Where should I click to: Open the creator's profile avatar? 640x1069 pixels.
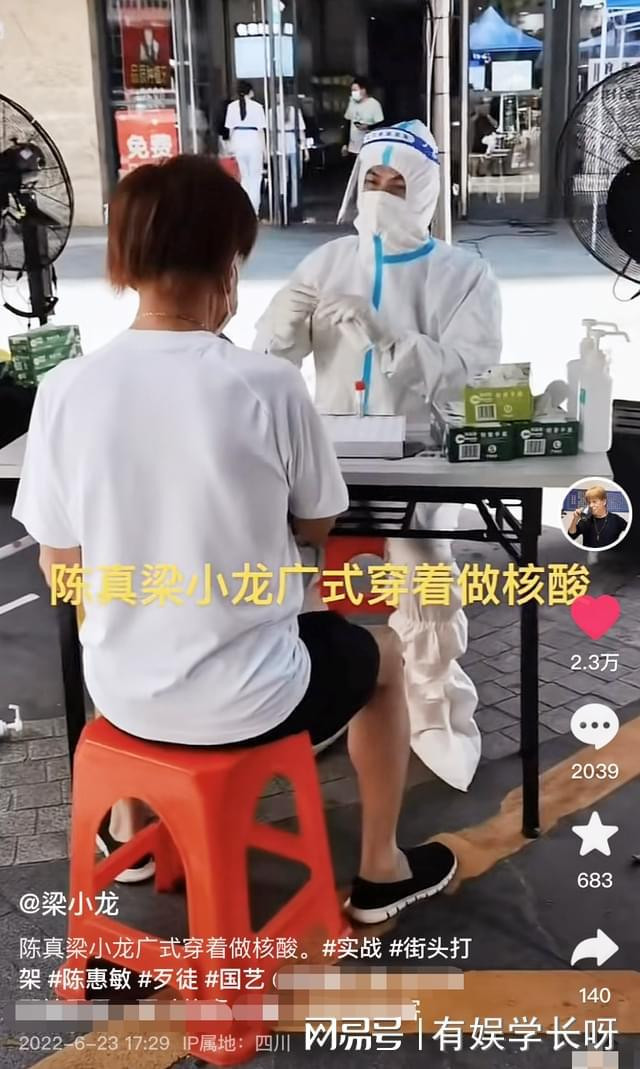click(595, 514)
